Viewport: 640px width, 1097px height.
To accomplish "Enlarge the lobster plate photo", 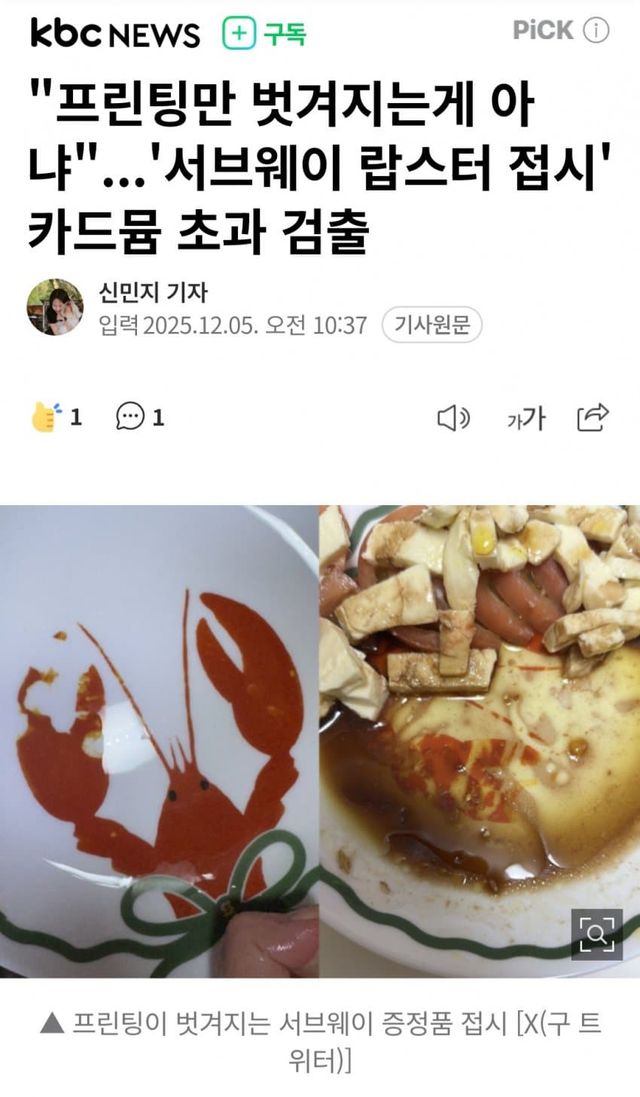I will 596,934.
